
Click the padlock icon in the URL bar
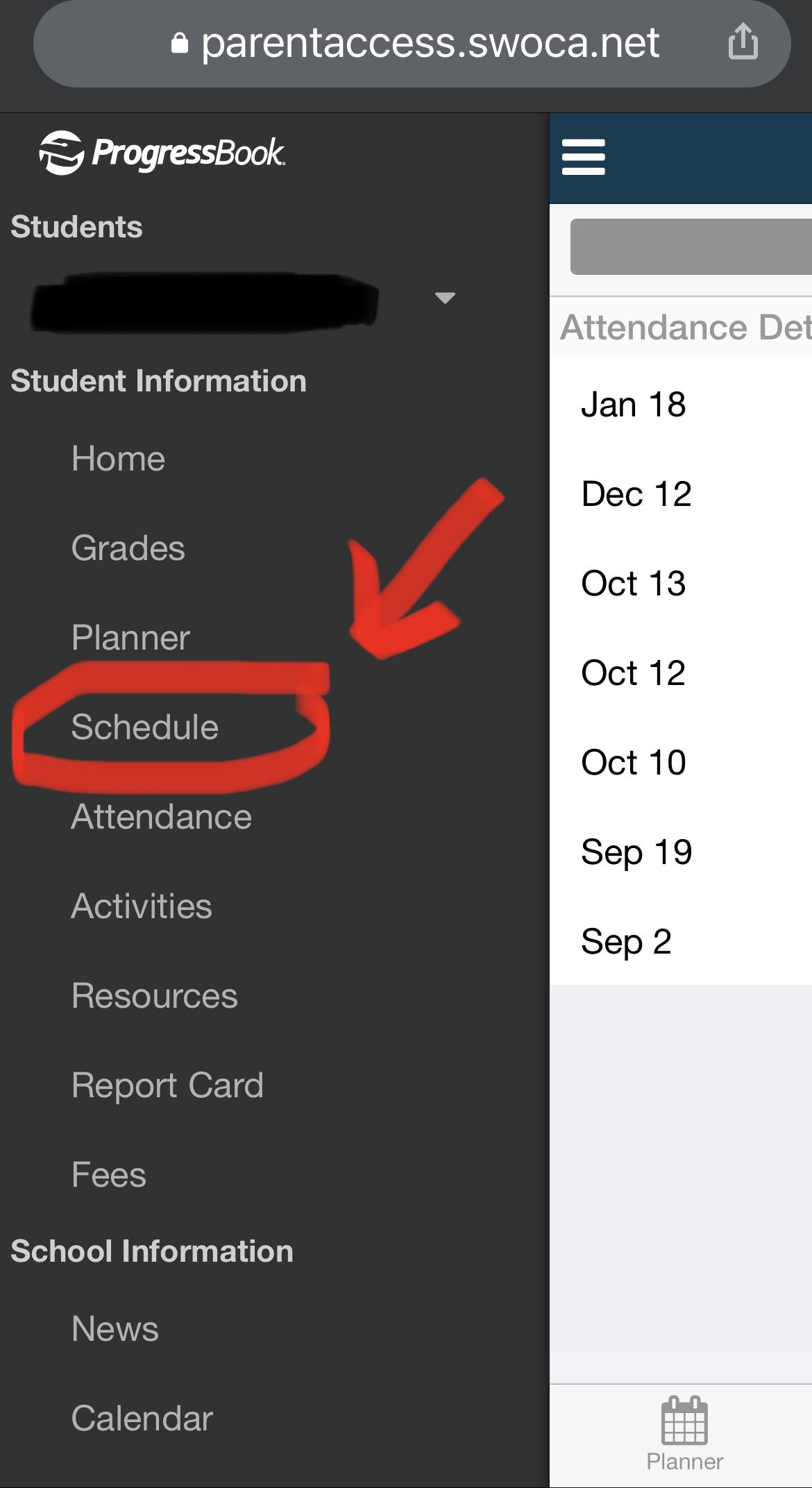[179, 43]
